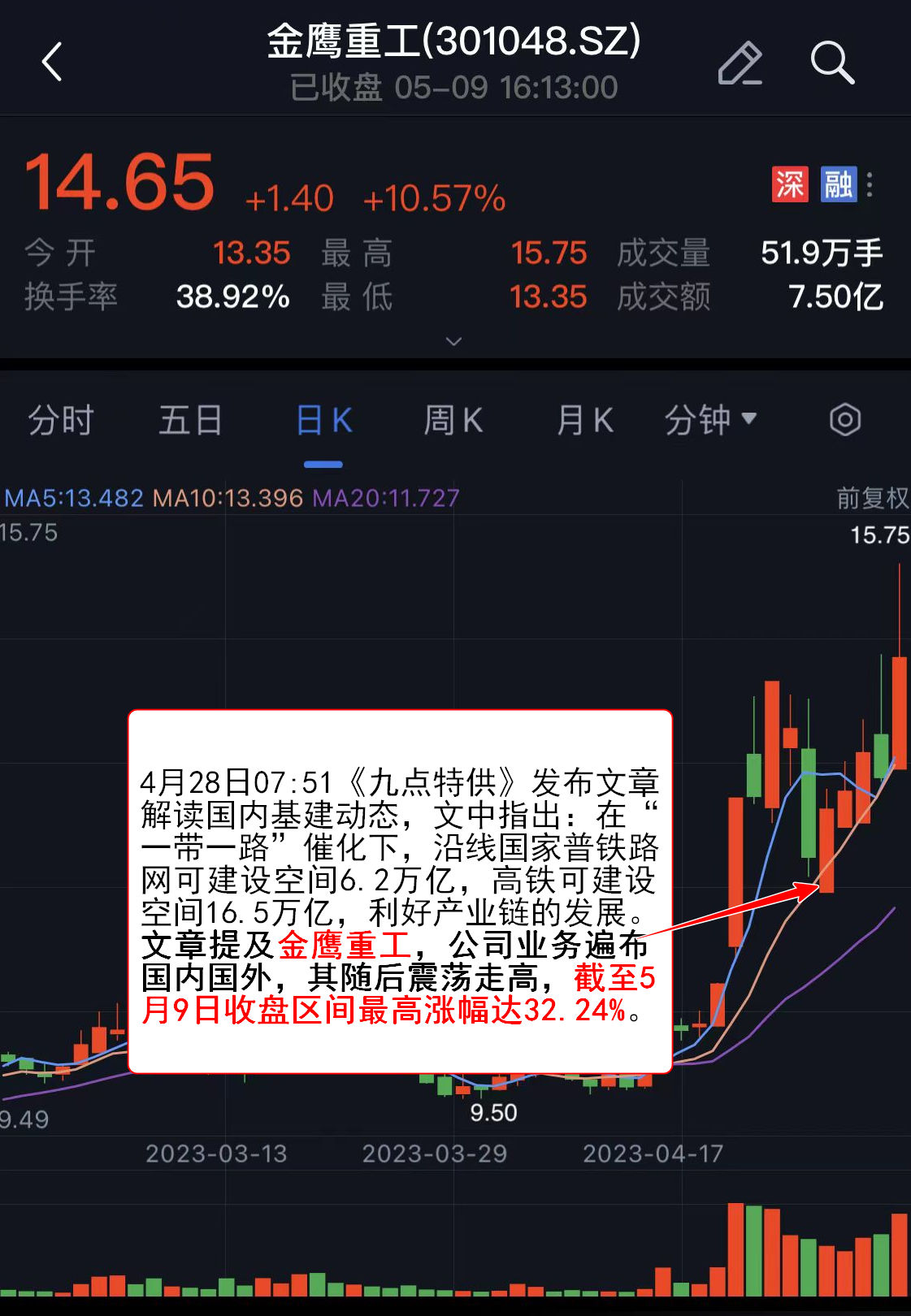This screenshot has width=911, height=1316.
Task: Switch to the 周K chart tab
Action: [x=453, y=421]
